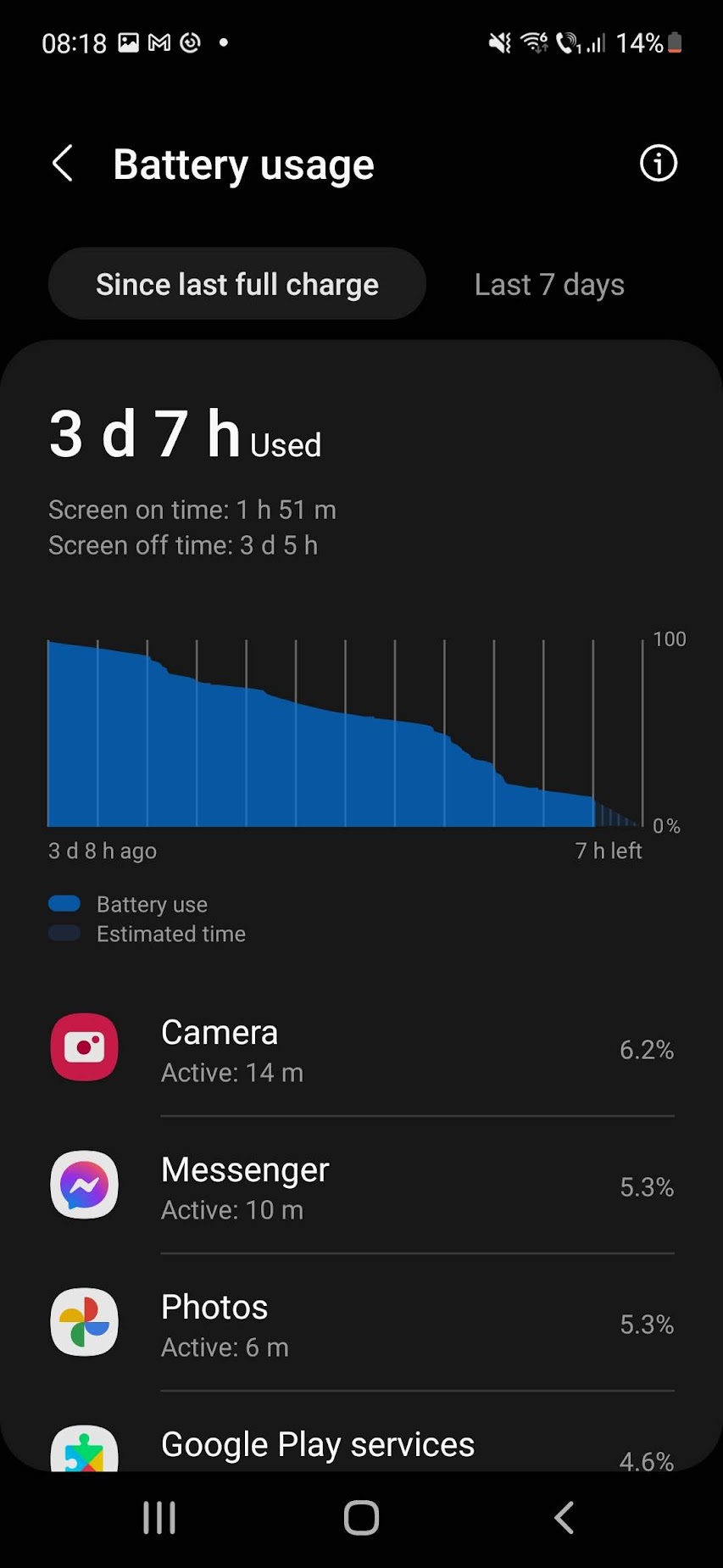Open Messenger battery usage details
The image size is (723, 1568).
362,1186
